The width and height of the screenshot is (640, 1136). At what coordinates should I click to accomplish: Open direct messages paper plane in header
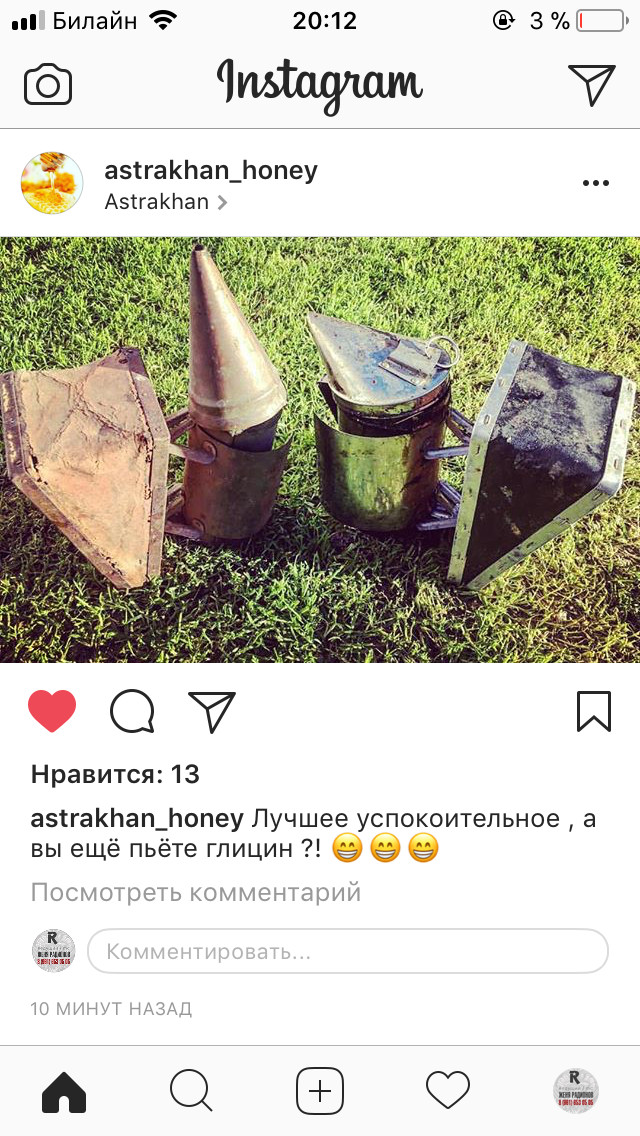(591, 84)
